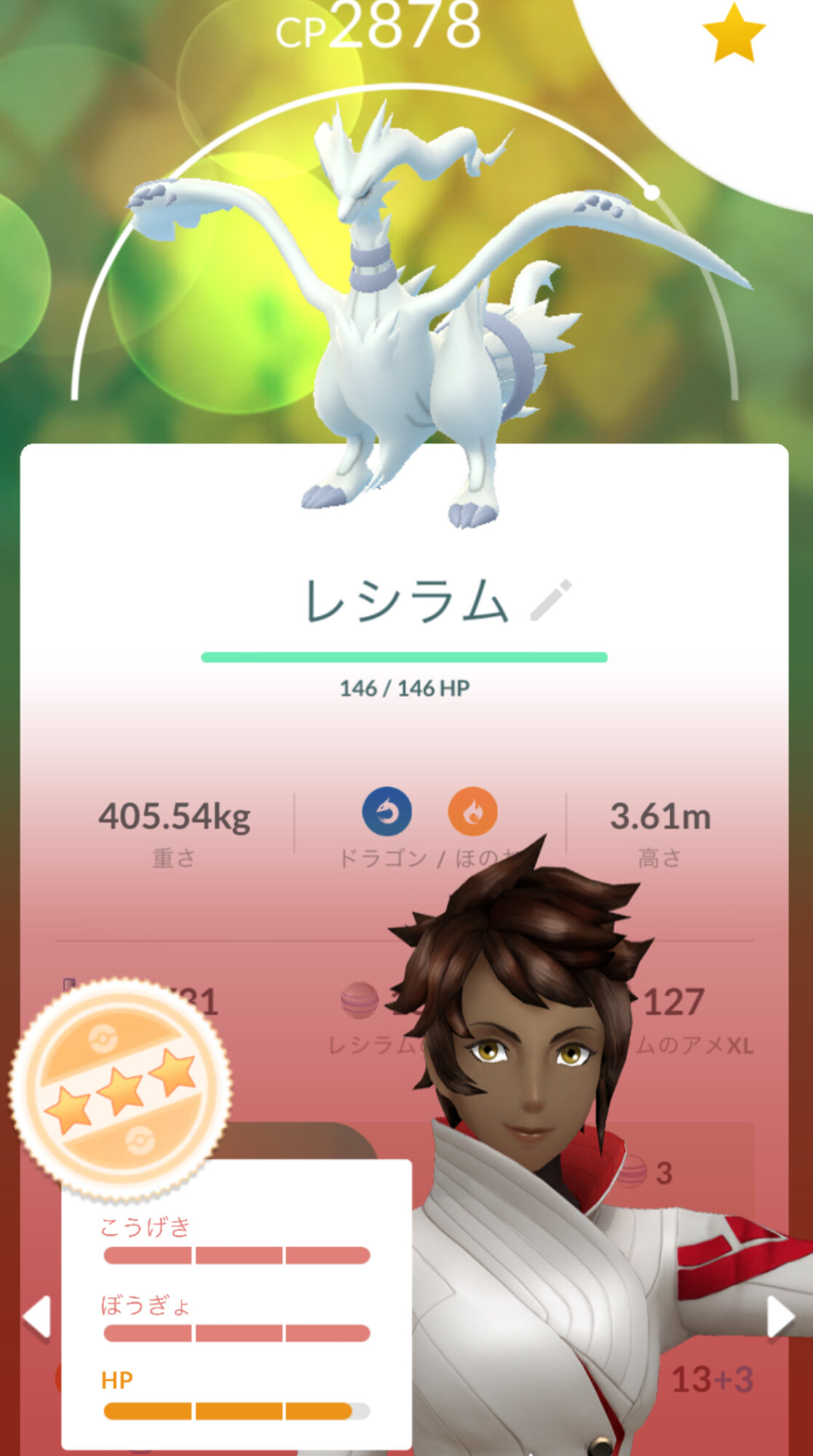The image size is (813, 1456).
Task: Edit the nickname レシラム with the pencil
Action: 551,601
